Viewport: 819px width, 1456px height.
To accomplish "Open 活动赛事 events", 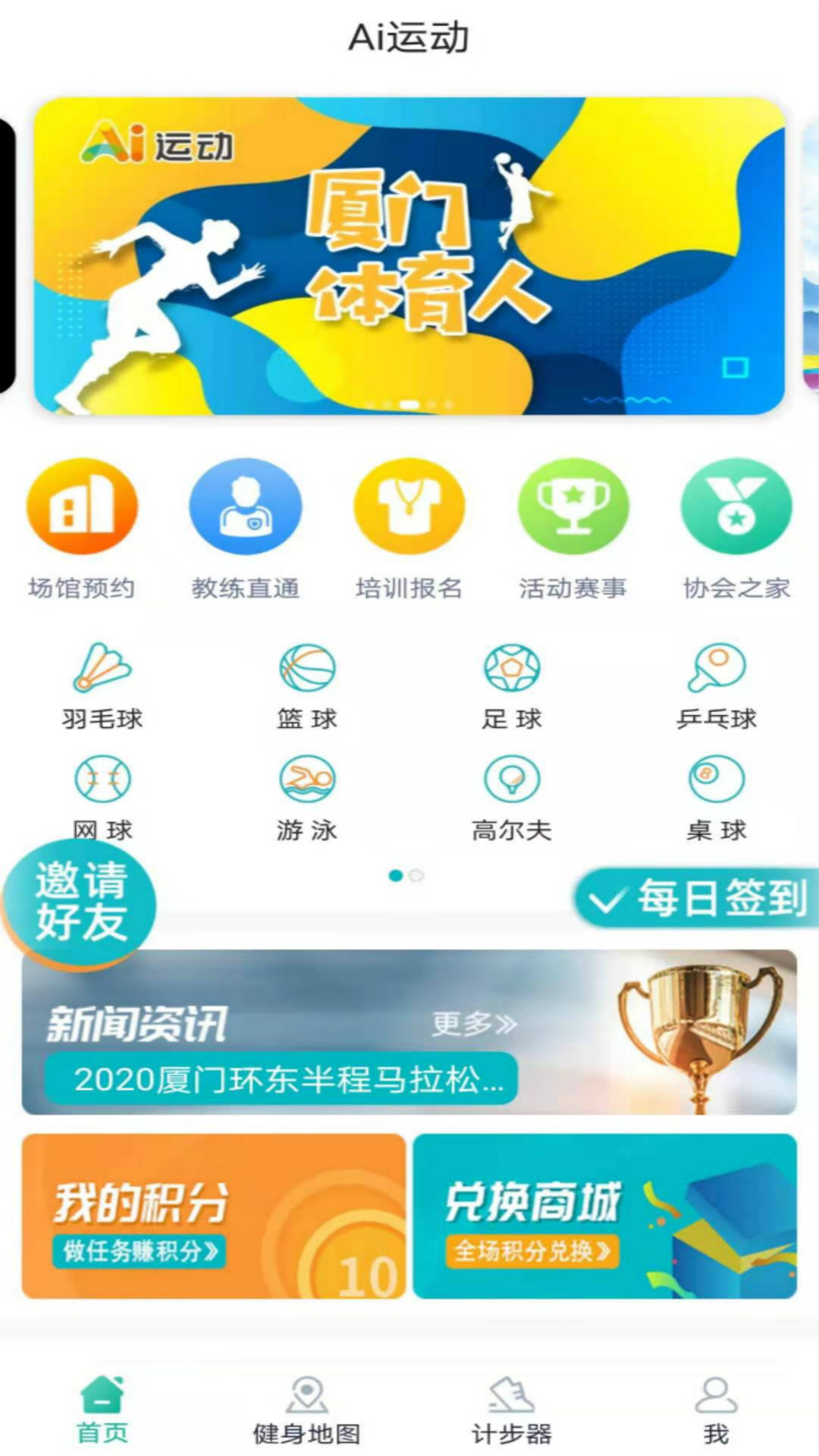I will click(573, 529).
